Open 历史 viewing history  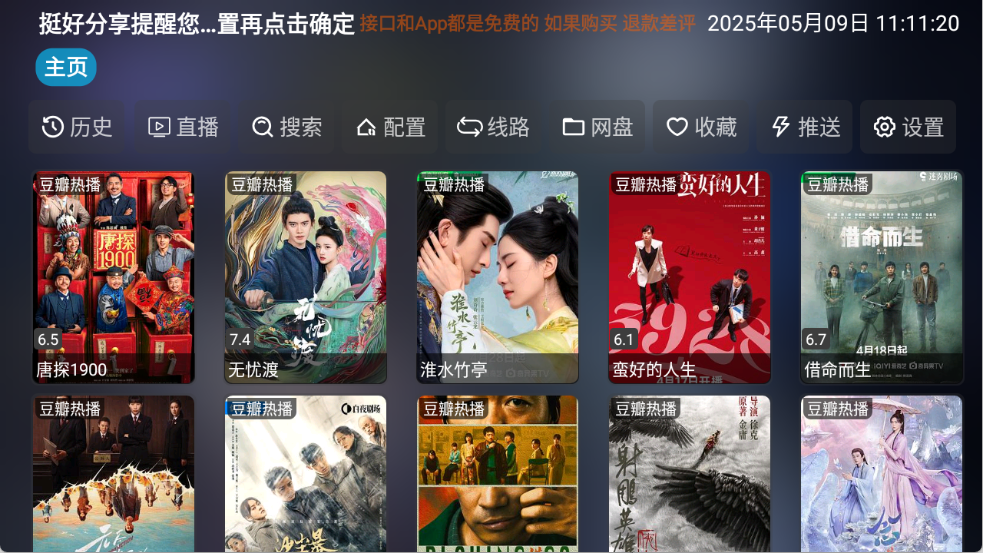77,127
